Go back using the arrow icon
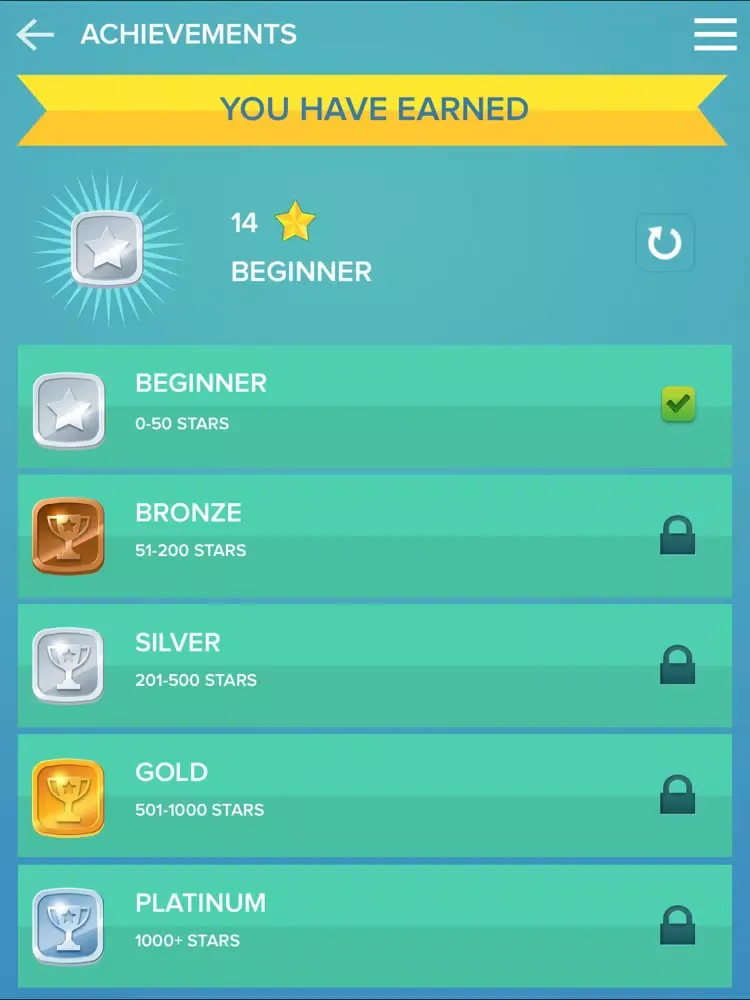 pos(35,35)
